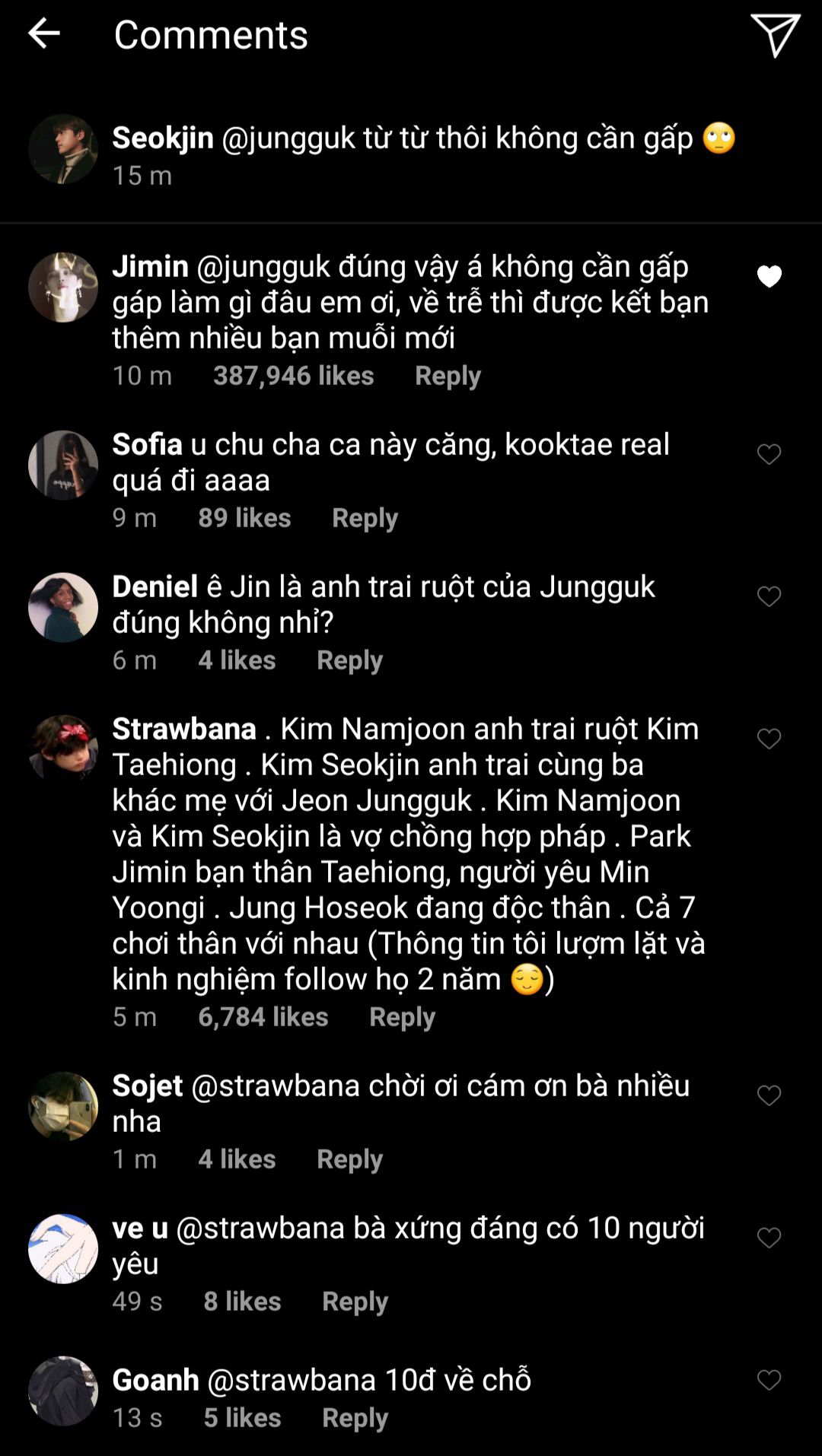
Task: Like Sofia's comment about kooktae
Action: [x=769, y=454]
